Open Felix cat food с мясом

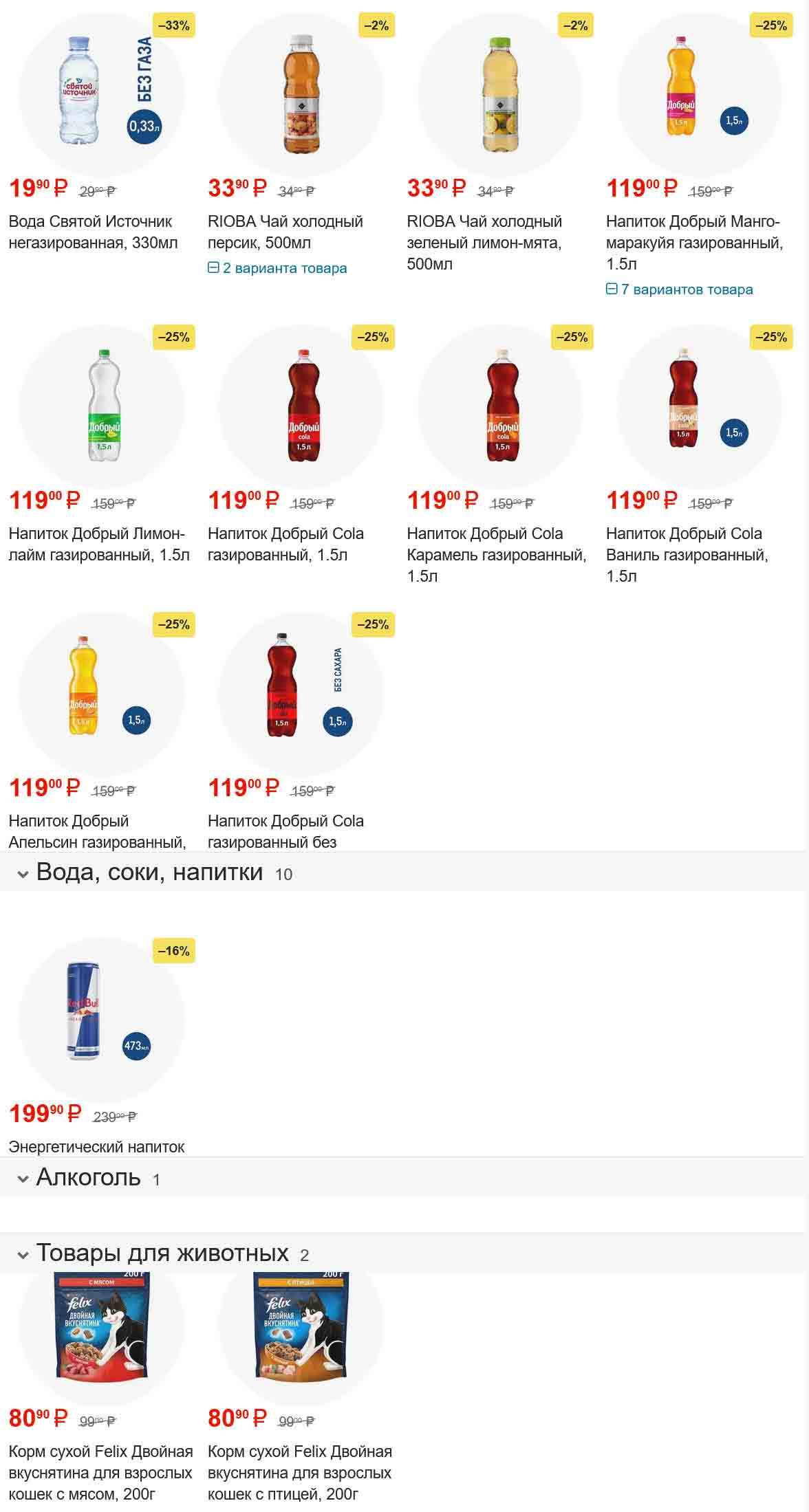pyautogui.click(x=100, y=1472)
